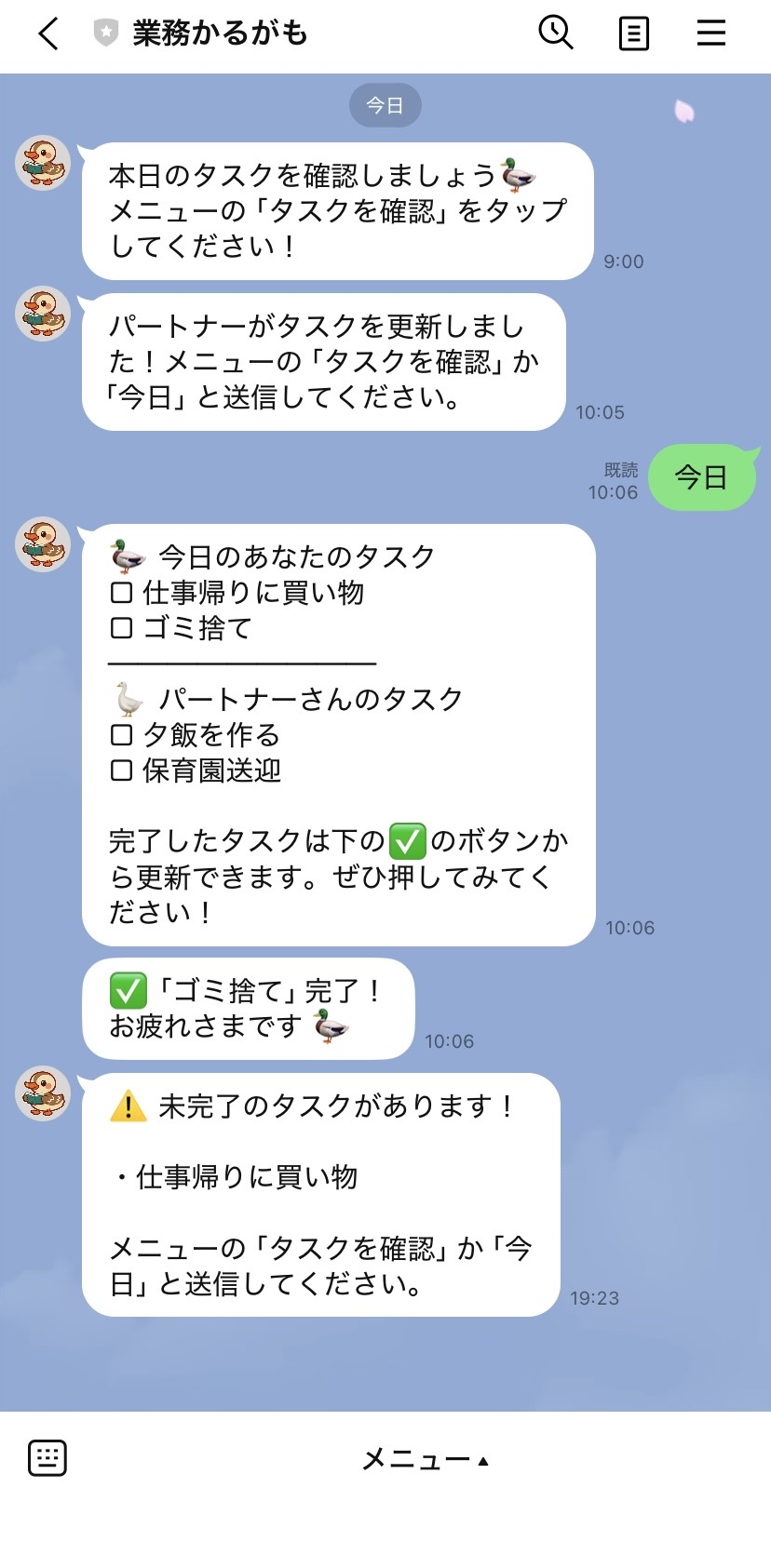Tap the 今日 date chip at the top
Image resolution: width=771 pixels, height=1568 pixels.
385,104
